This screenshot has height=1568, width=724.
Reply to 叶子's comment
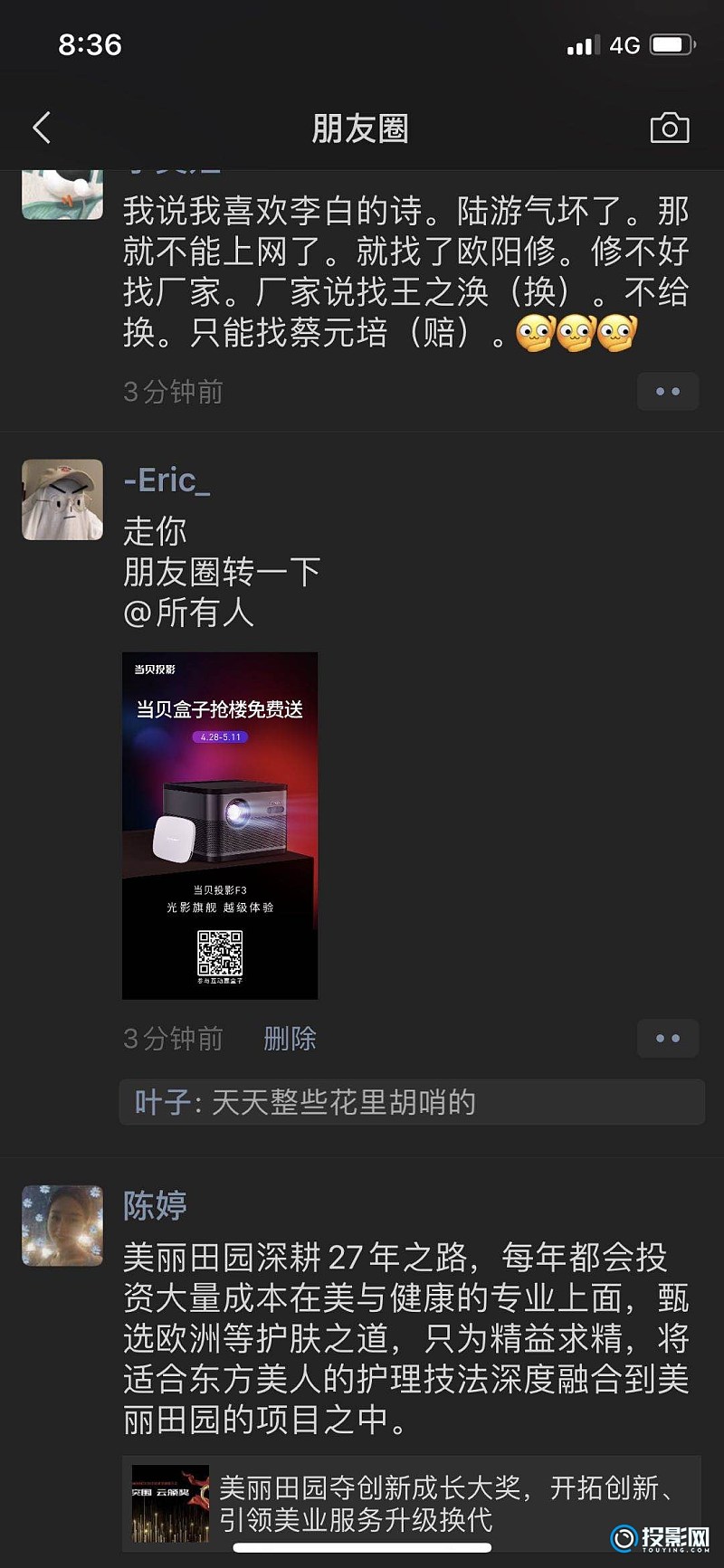pyautogui.click(x=412, y=1102)
